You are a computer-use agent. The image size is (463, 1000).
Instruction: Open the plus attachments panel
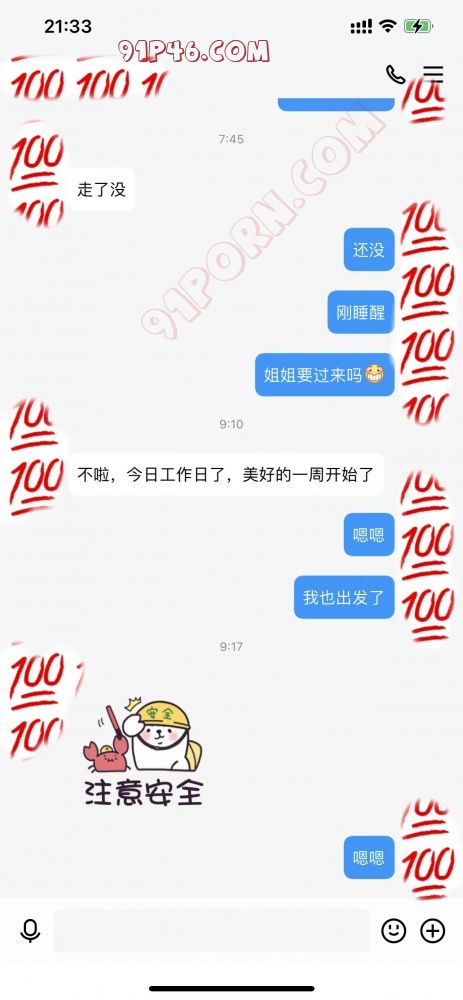432,931
